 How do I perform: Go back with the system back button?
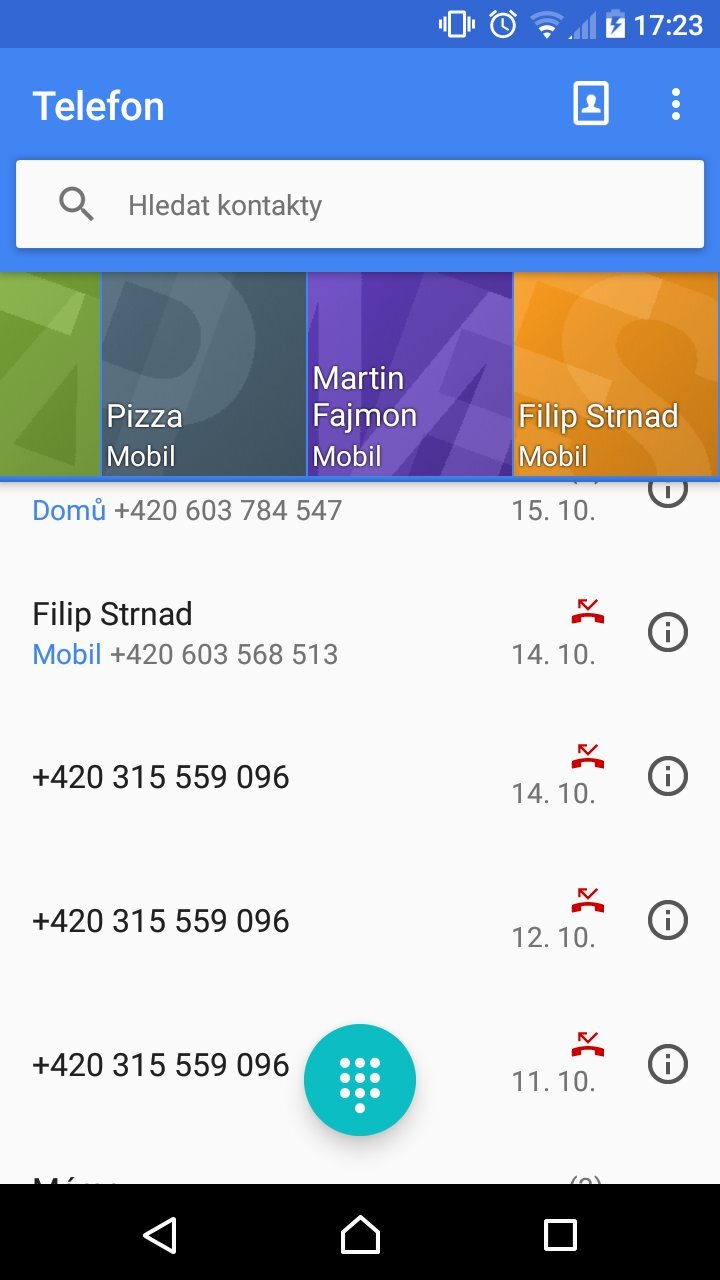(x=160, y=1235)
